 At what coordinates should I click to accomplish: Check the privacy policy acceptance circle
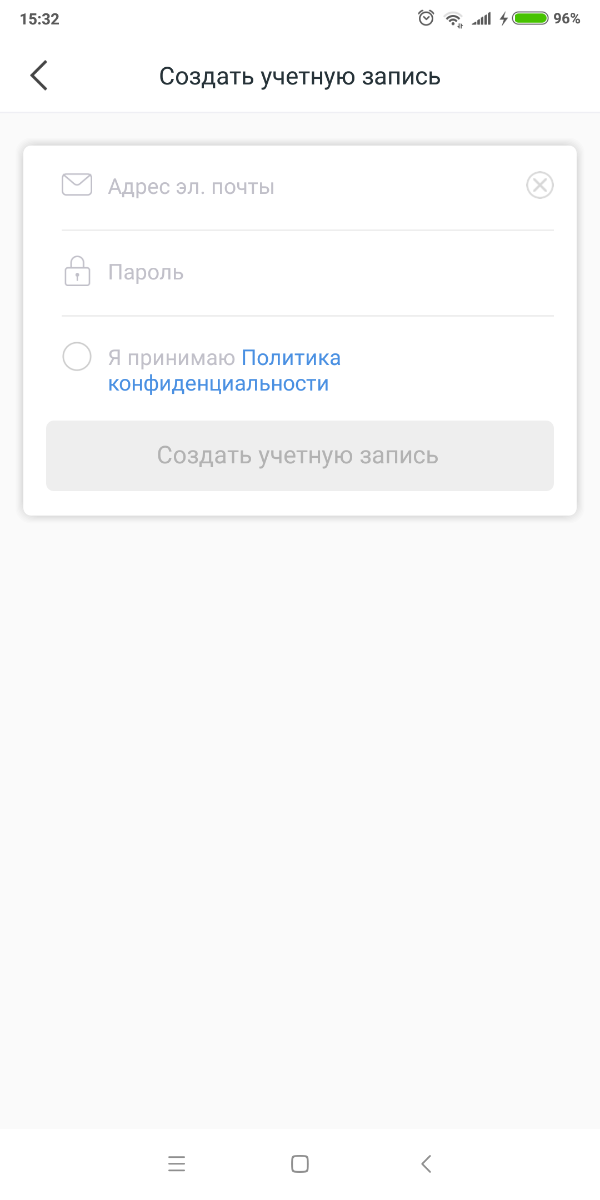point(77,357)
